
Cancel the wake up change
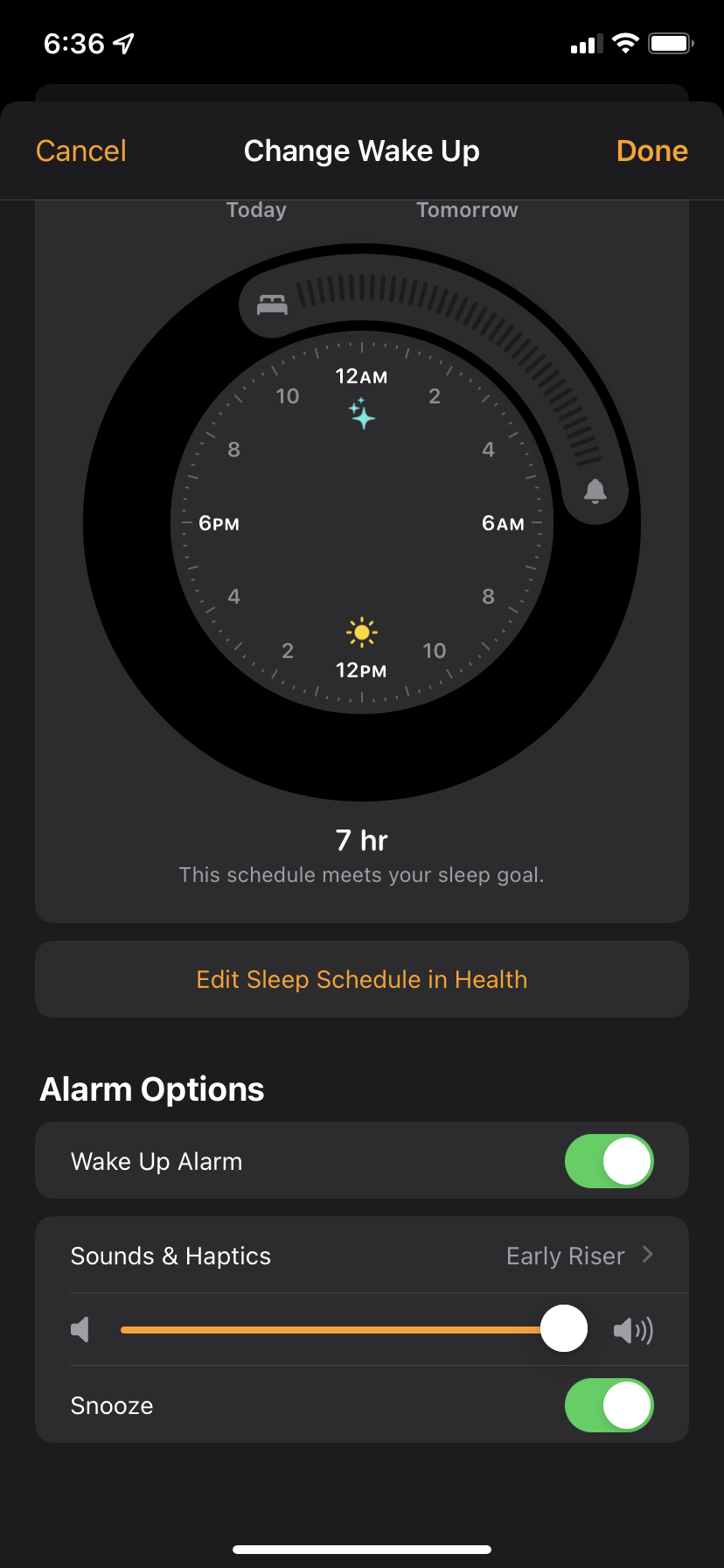81,151
